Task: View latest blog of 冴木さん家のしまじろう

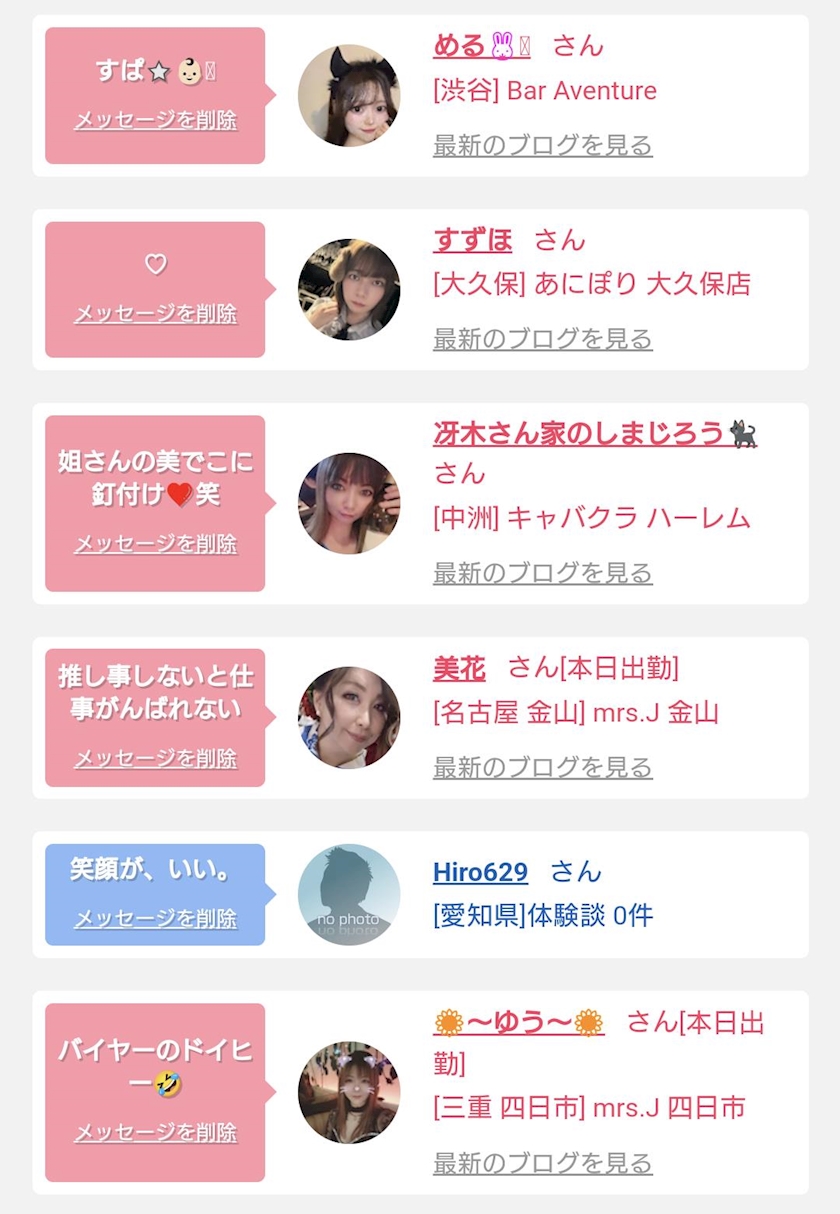Action: click(x=542, y=573)
